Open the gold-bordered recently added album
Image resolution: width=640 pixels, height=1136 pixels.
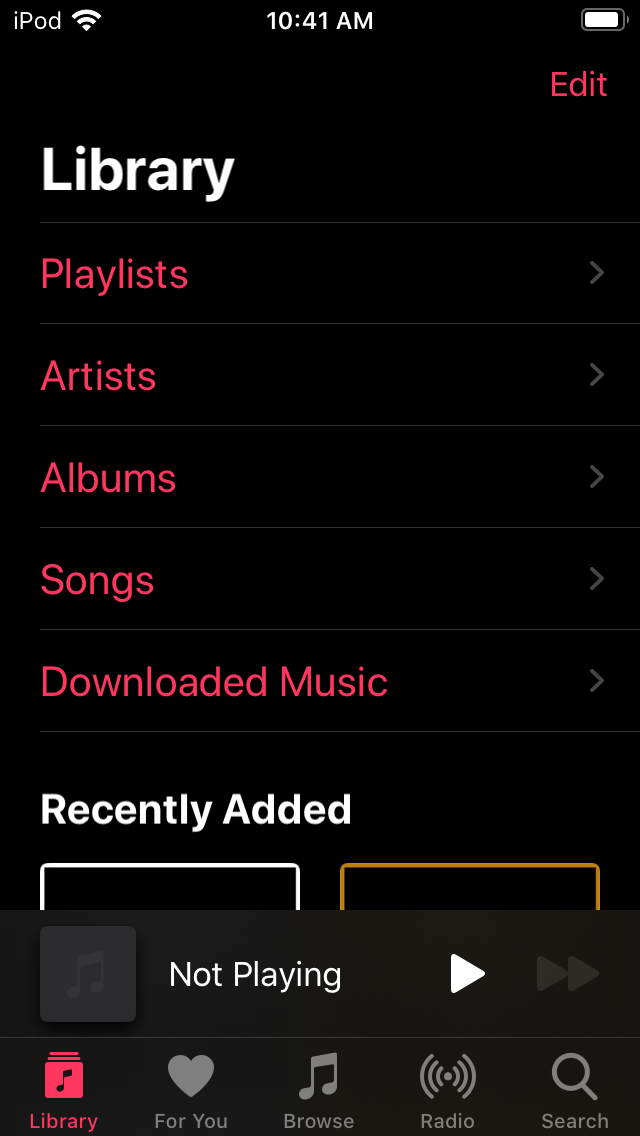470,886
